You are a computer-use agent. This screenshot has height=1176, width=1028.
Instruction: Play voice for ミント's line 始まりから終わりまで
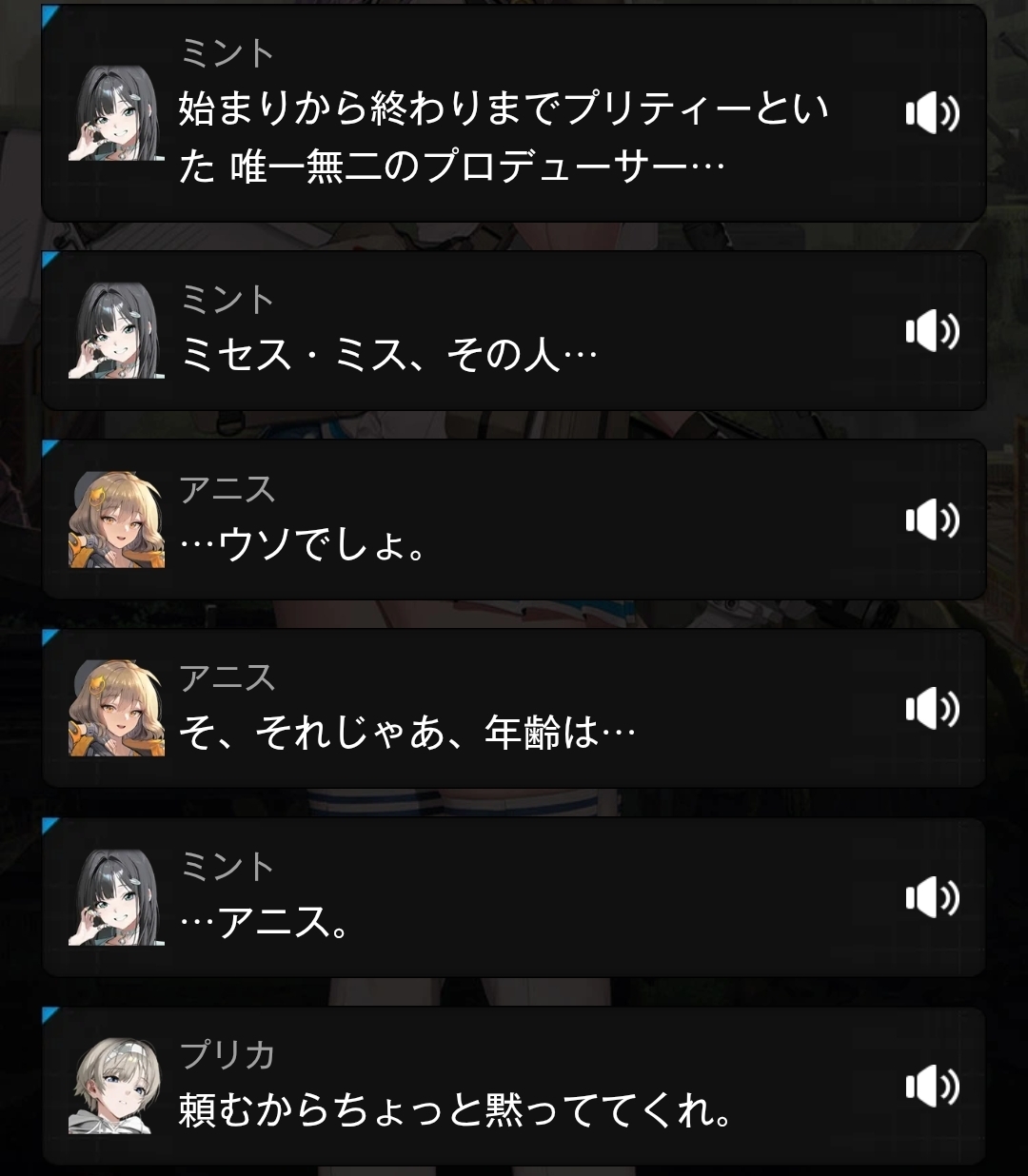click(931, 114)
